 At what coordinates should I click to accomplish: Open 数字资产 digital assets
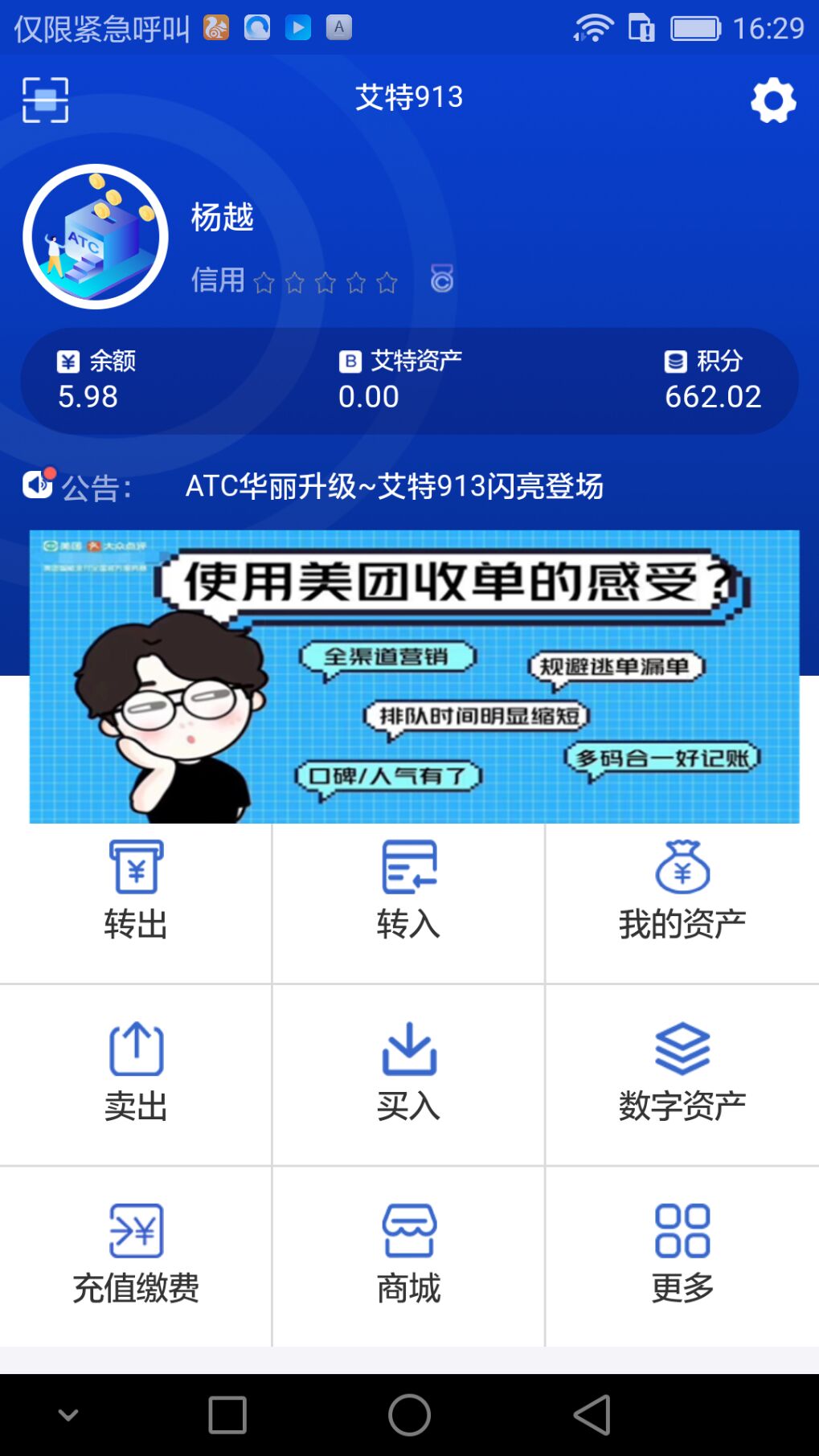(x=682, y=1073)
